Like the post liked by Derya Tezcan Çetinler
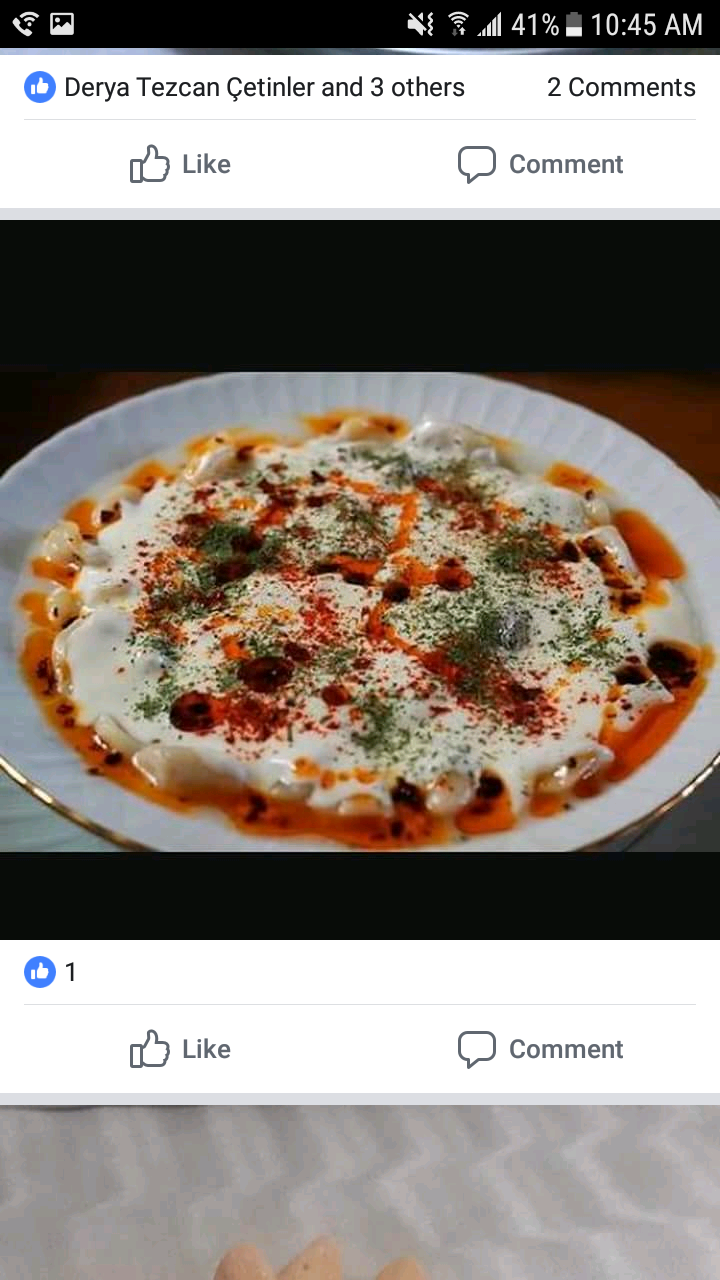This screenshot has height=1280, width=720. 180,164
